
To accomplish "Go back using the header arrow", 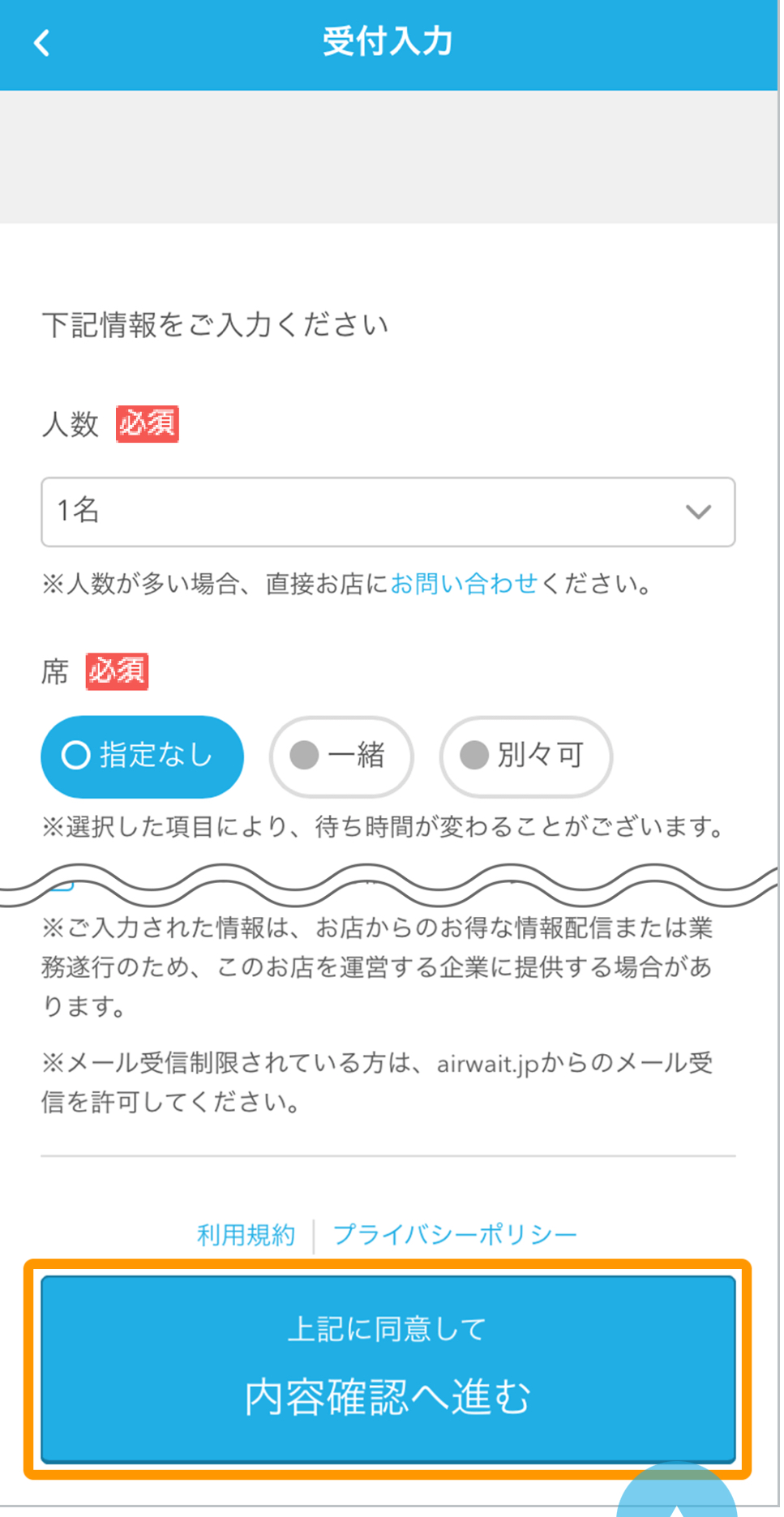I will point(42,43).
